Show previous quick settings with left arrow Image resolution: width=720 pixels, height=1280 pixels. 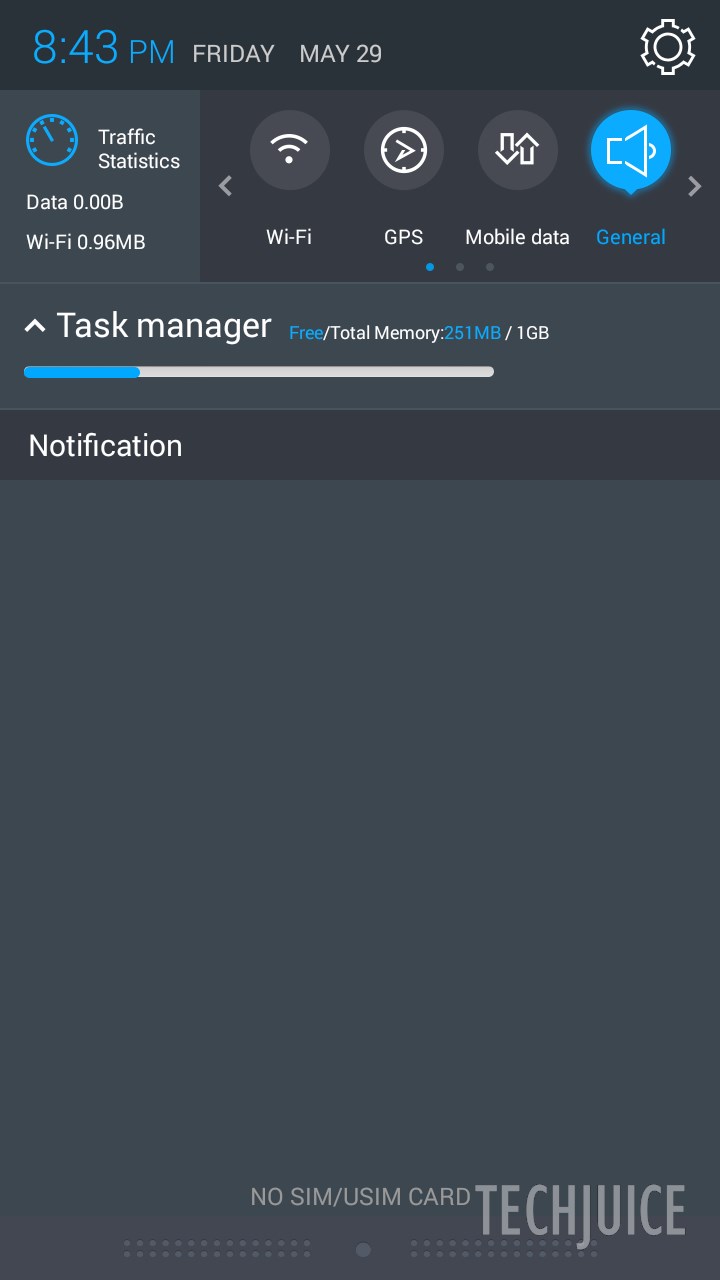[226, 186]
